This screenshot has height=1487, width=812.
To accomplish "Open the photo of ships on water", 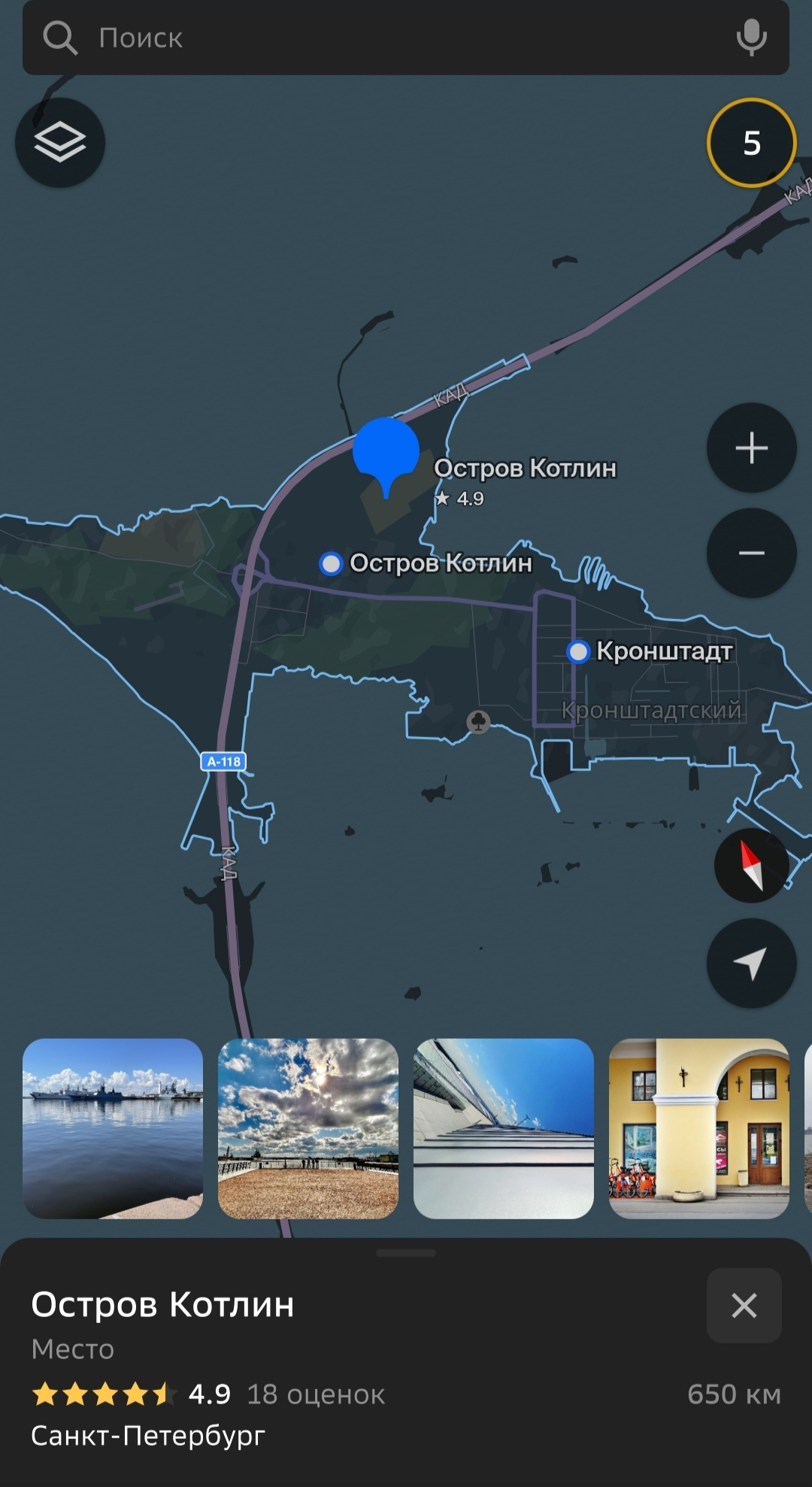I will [x=113, y=1128].
